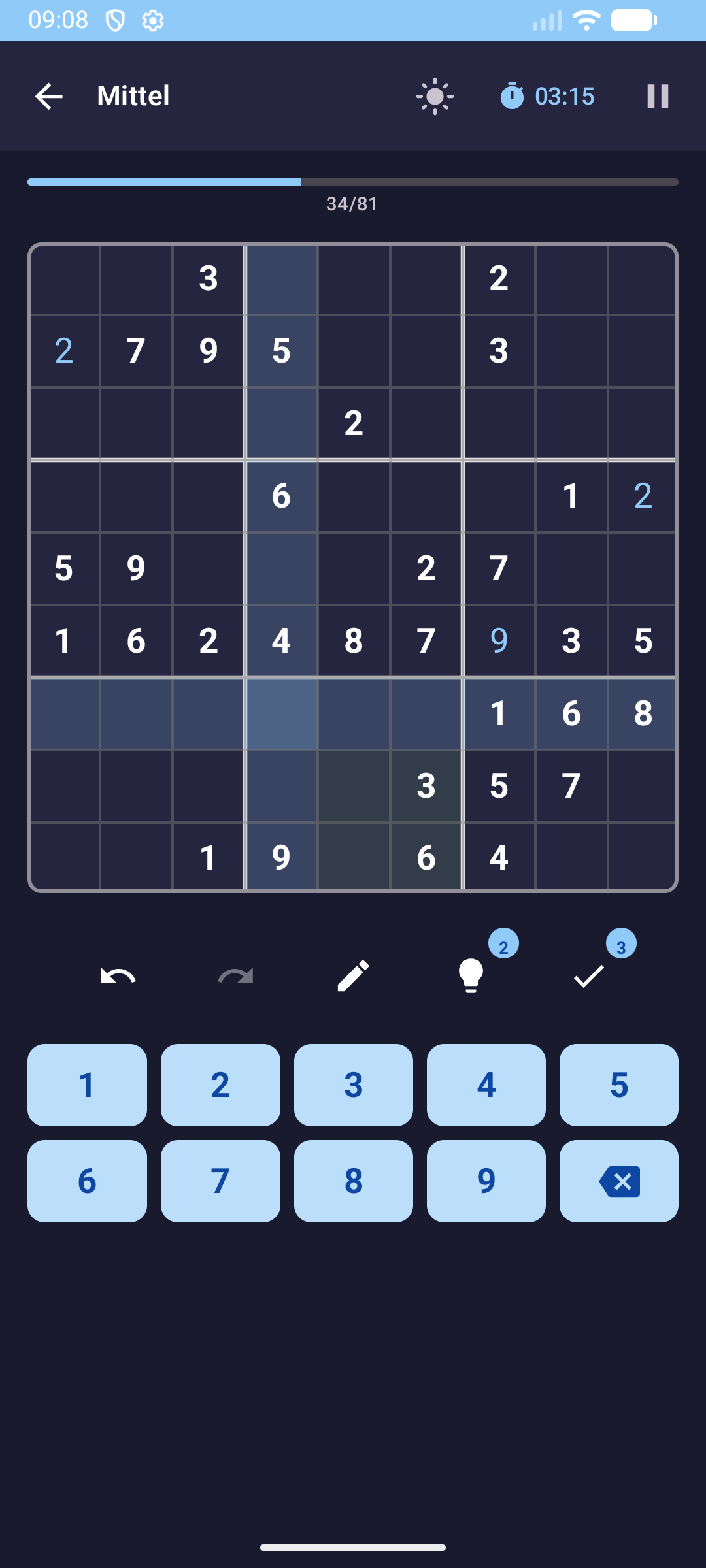
Task: Undo the last move
Action: pos(118,976)
